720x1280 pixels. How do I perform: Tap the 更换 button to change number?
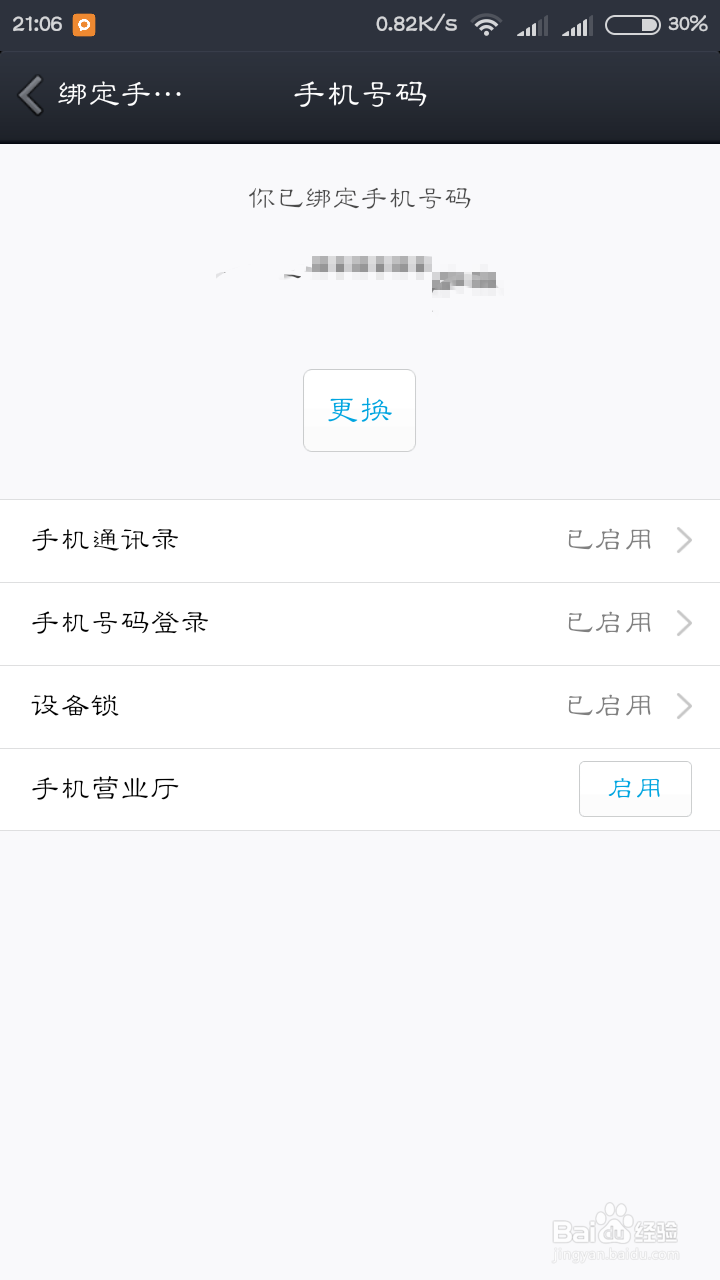(359, 410)
